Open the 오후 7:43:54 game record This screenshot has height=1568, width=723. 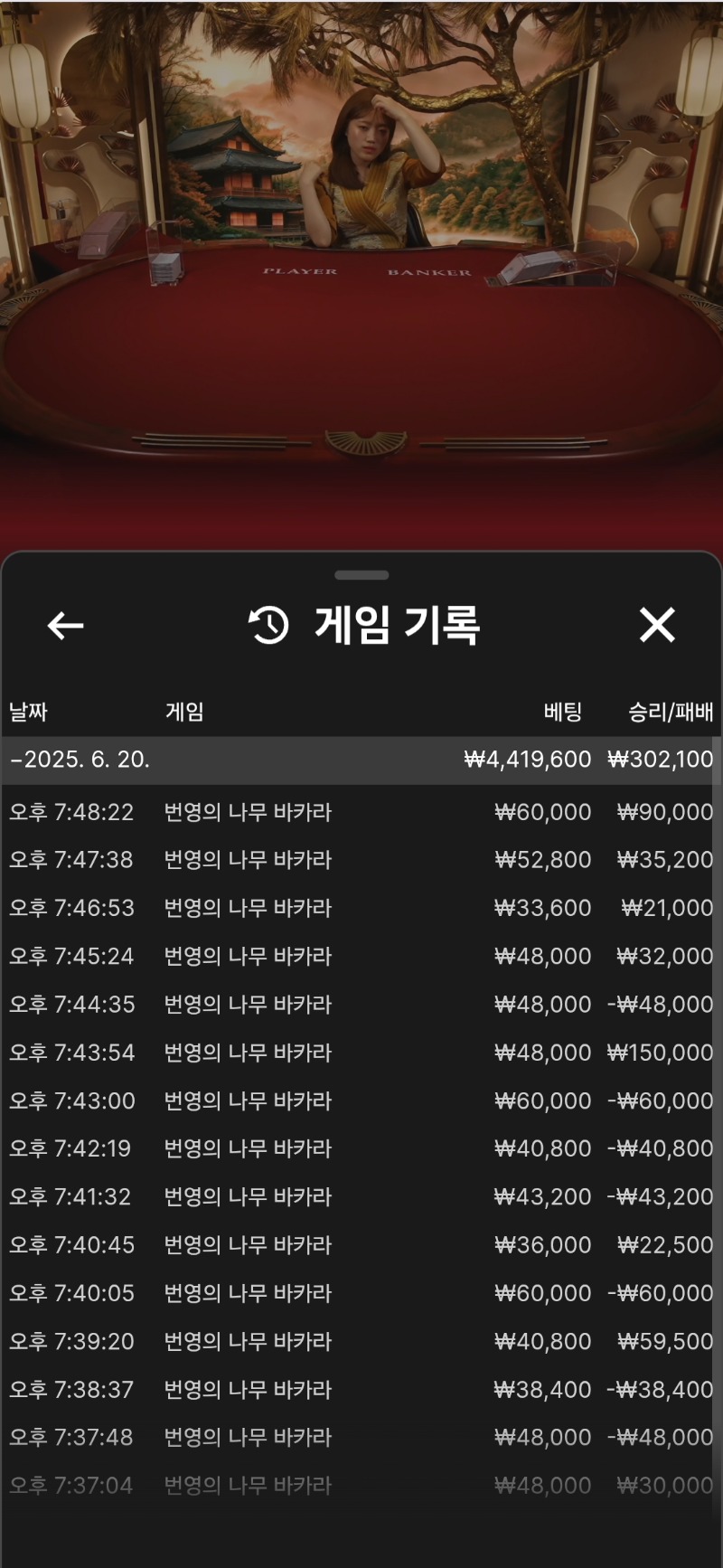[360, 1053]
